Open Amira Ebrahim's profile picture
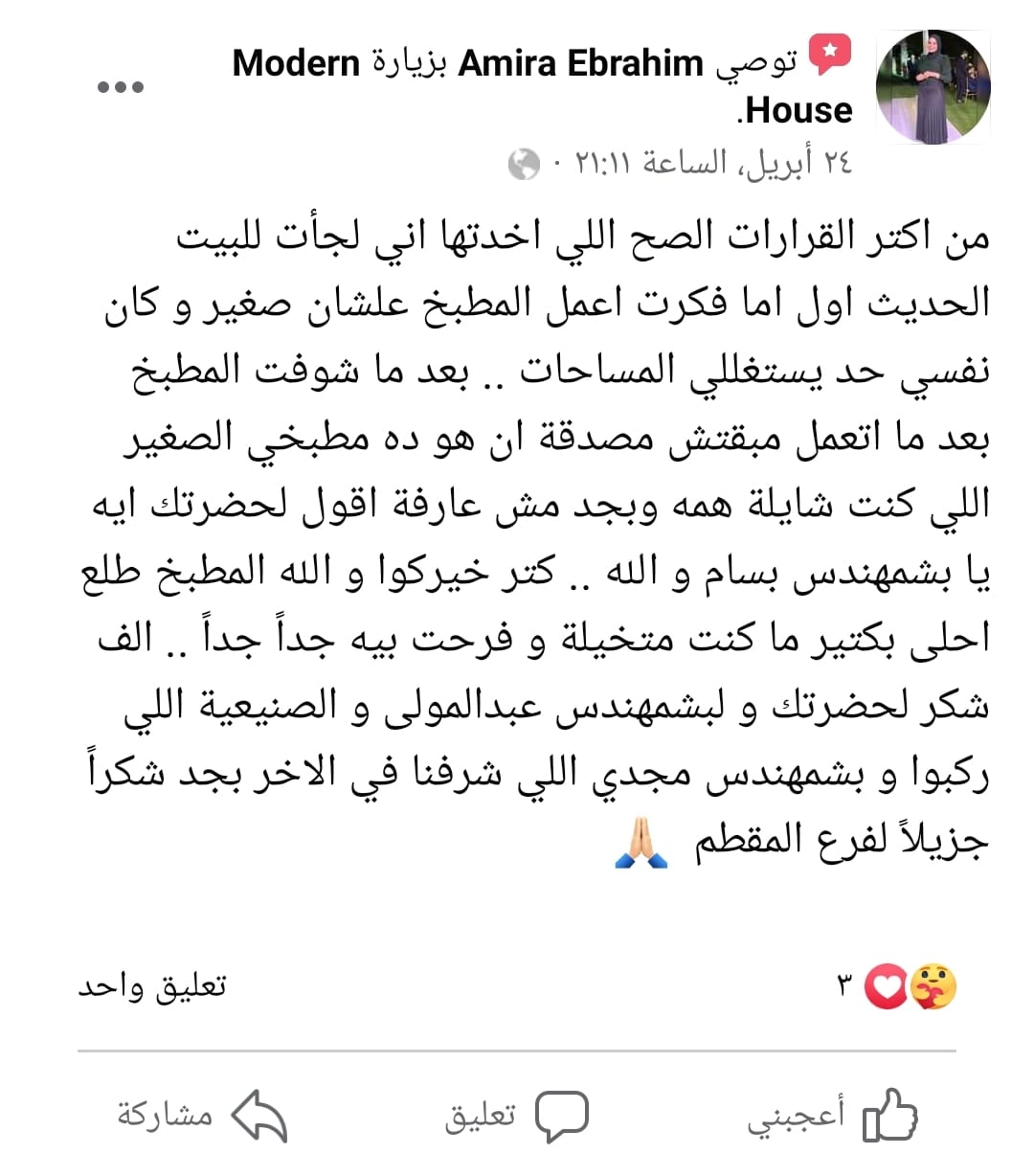This screenshot has width=1034, height=1176. [933, 87]
